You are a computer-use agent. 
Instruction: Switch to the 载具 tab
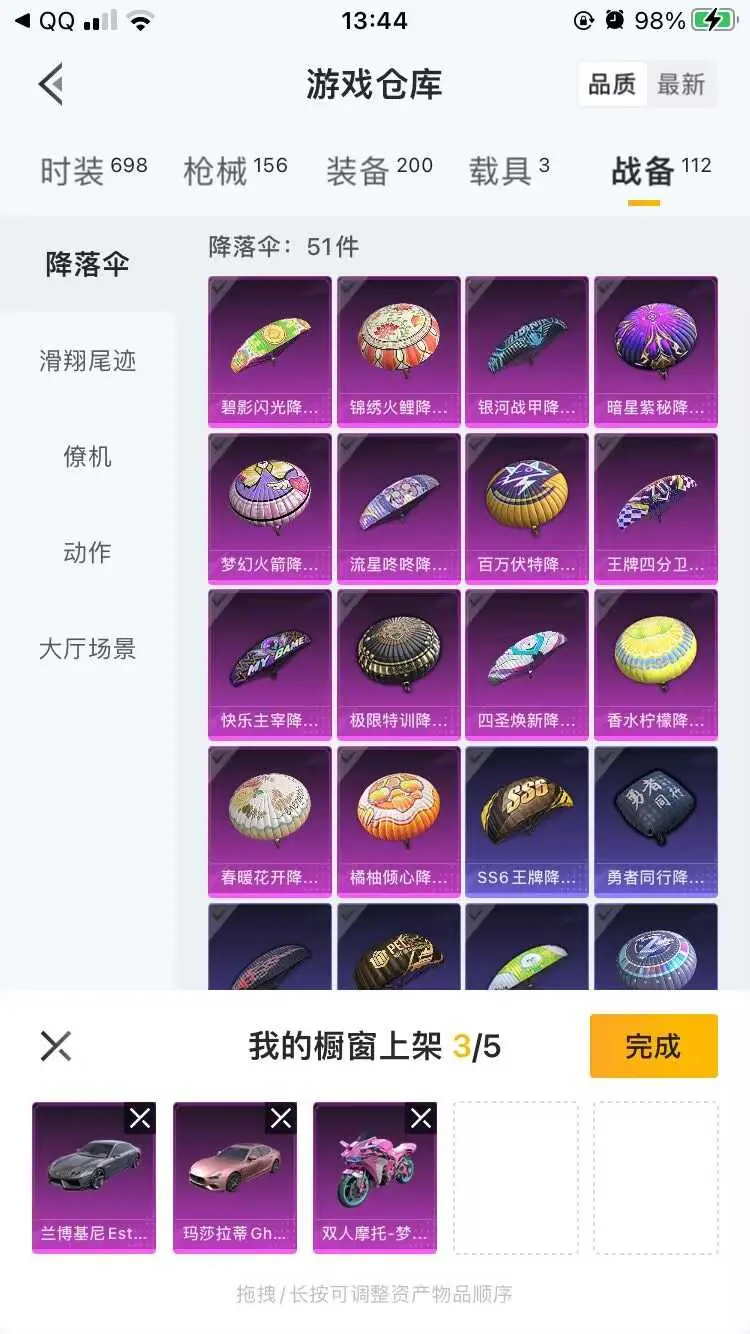pos(509,170)
